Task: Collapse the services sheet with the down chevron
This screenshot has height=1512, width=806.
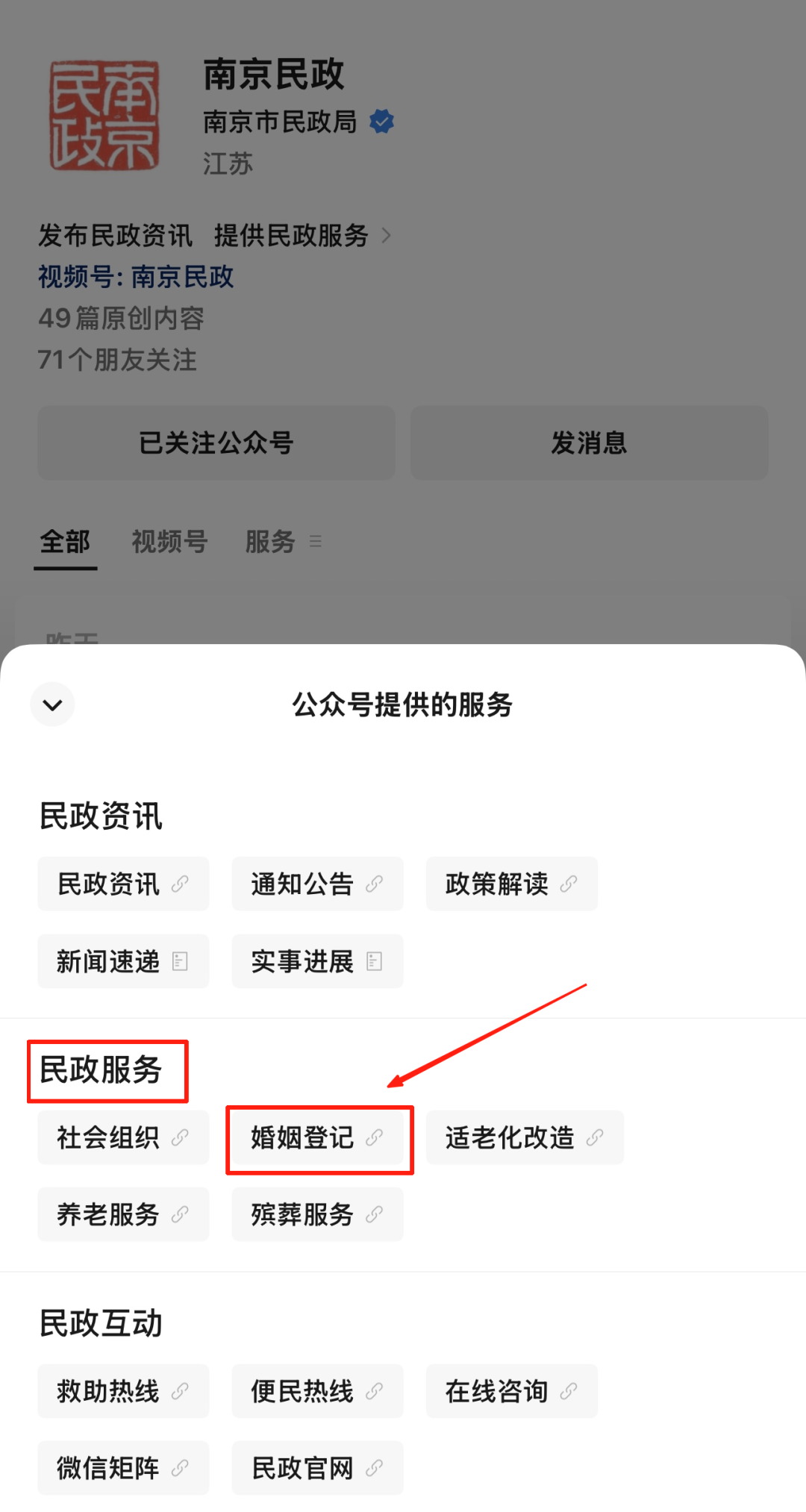Action: coord(52,705)
